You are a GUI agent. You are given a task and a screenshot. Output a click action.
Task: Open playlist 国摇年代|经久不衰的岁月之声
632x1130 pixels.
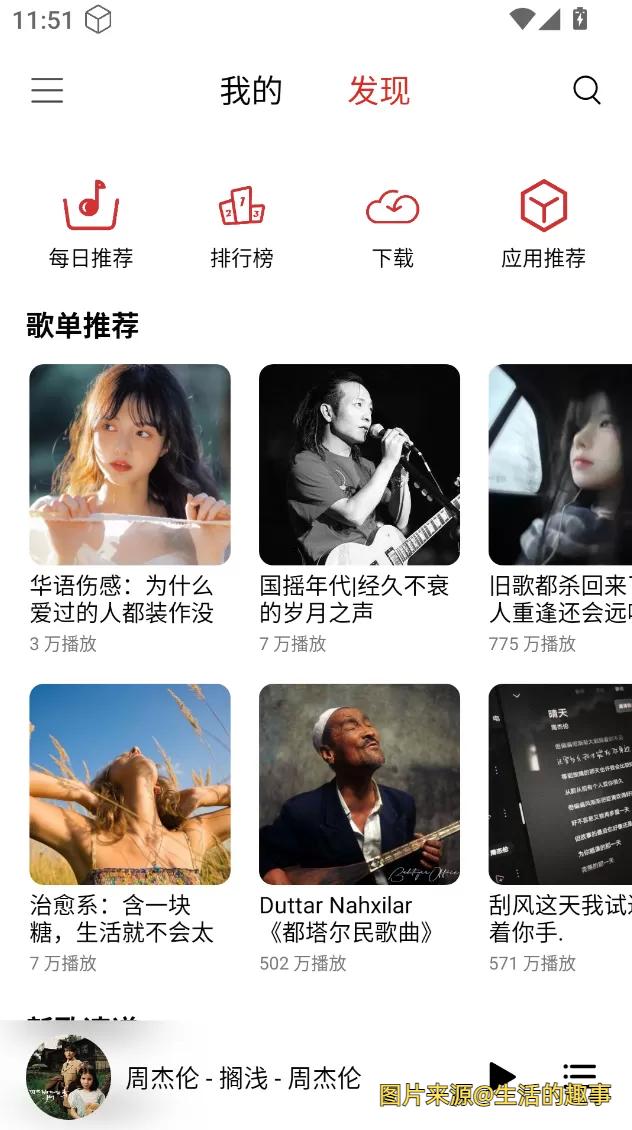(x=359, y=465)
